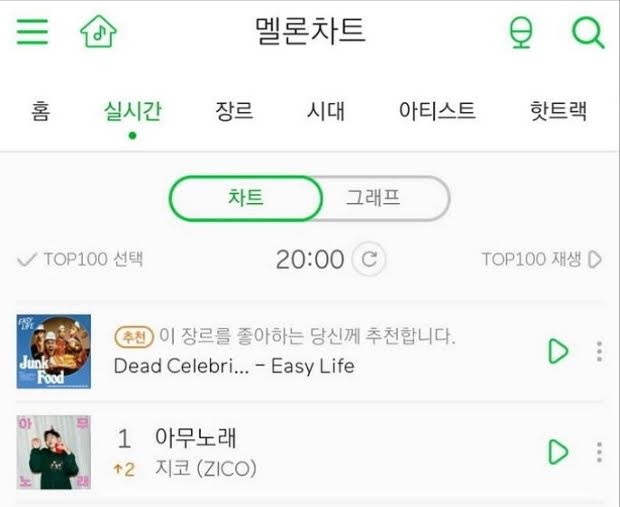The height and width of the screenshot is (507, 620).
Task: Play all with TOP100 재생
Action: click(x=541, y=260)
